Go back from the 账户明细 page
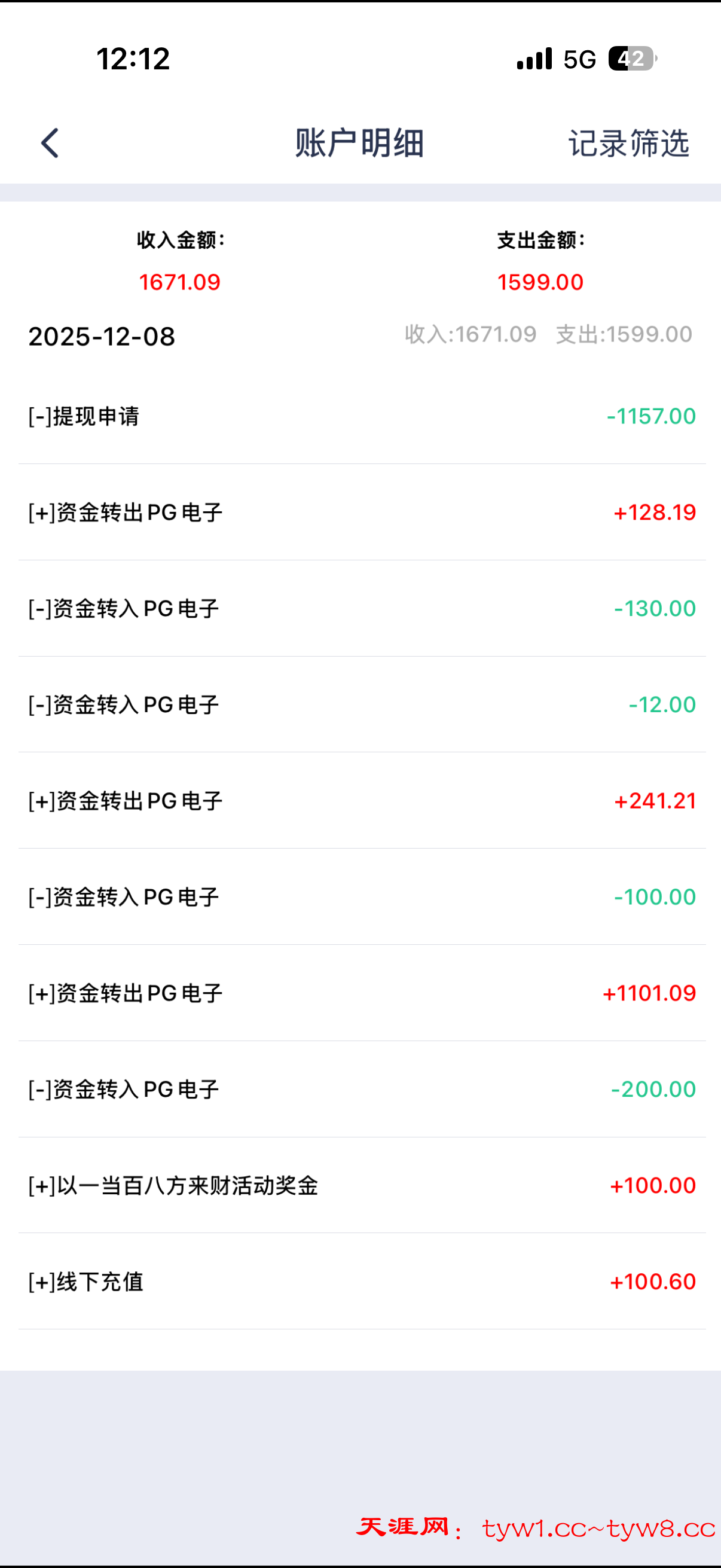This screenshot has height=1568, width=721. [x=50, y=143]
